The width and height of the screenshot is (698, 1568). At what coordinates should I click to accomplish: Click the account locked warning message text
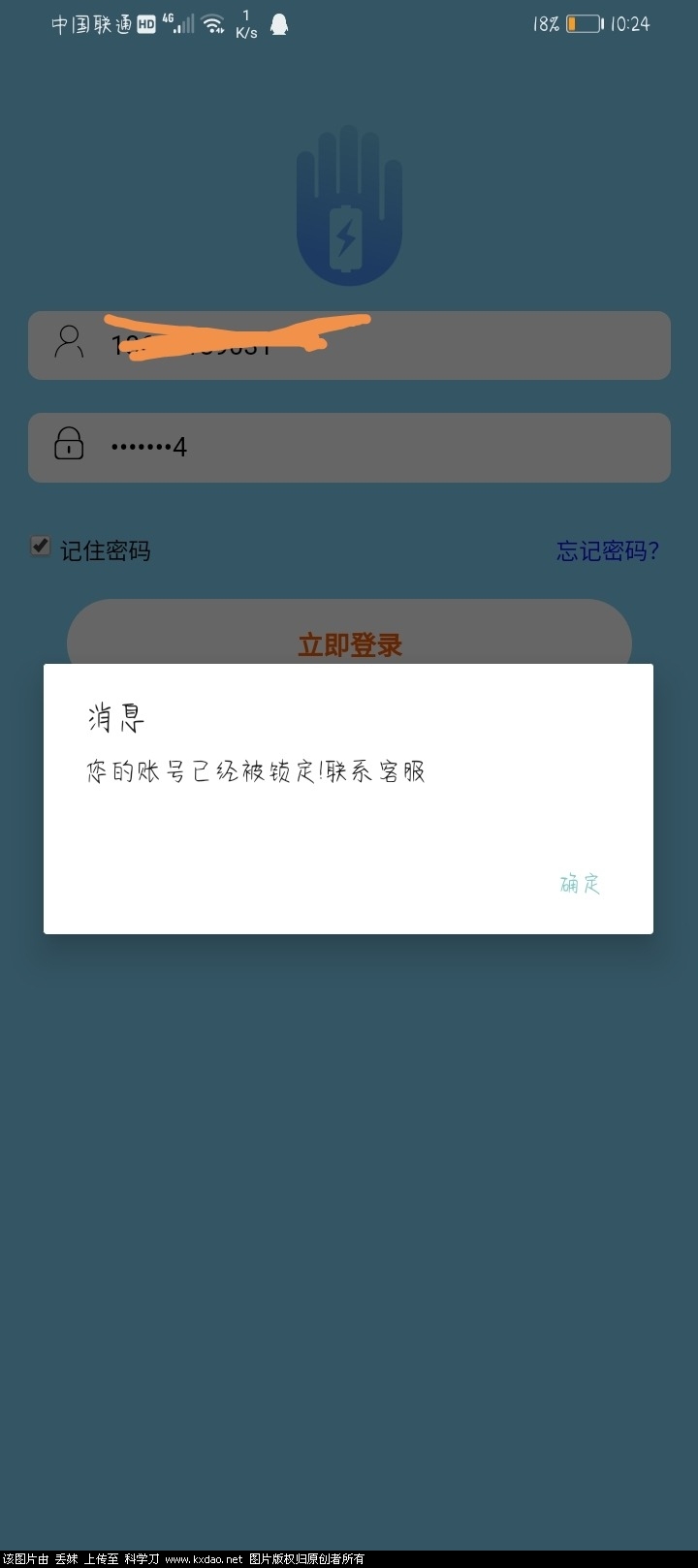256,771
